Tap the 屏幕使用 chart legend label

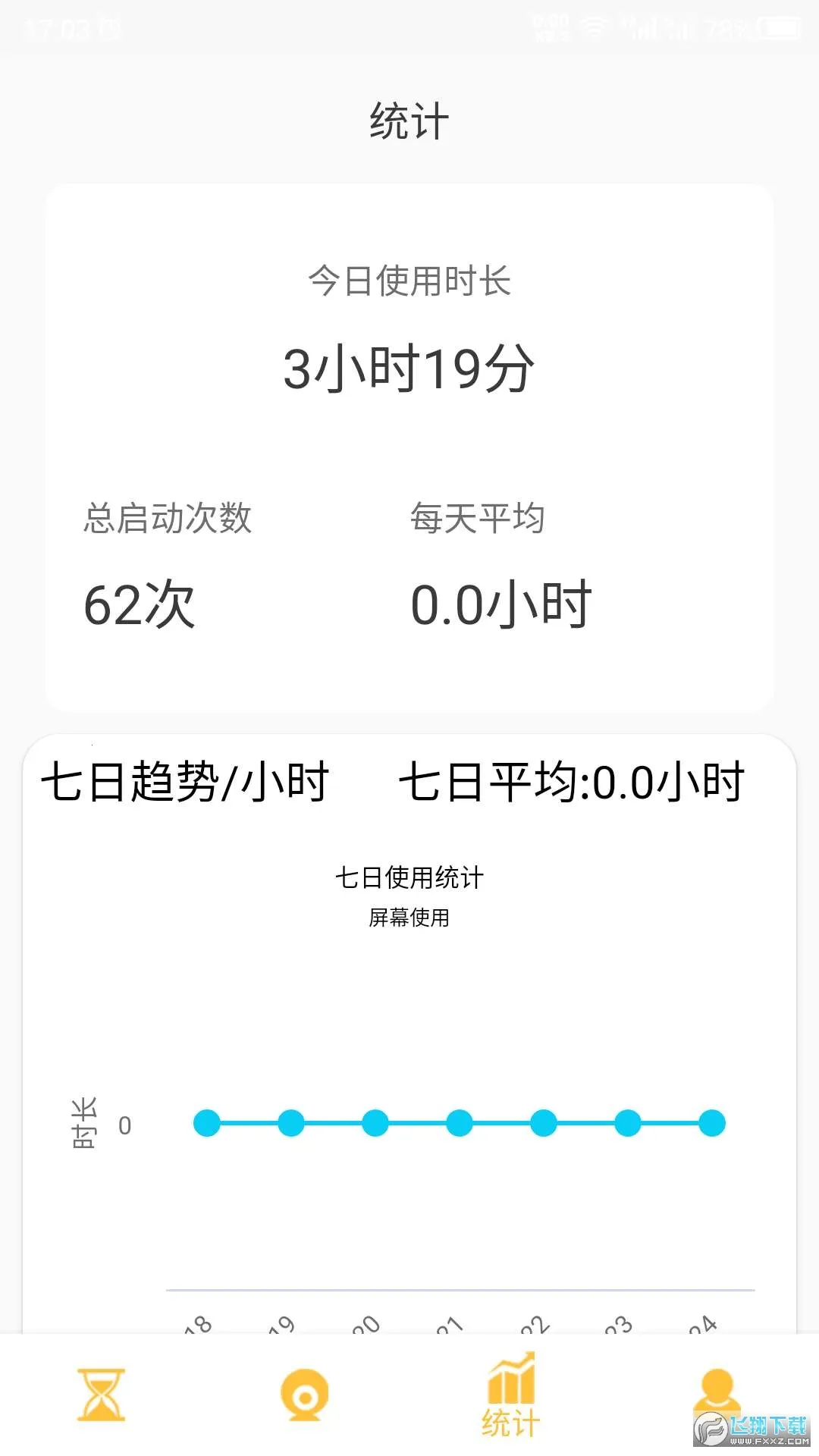click(x=409, y=919)
